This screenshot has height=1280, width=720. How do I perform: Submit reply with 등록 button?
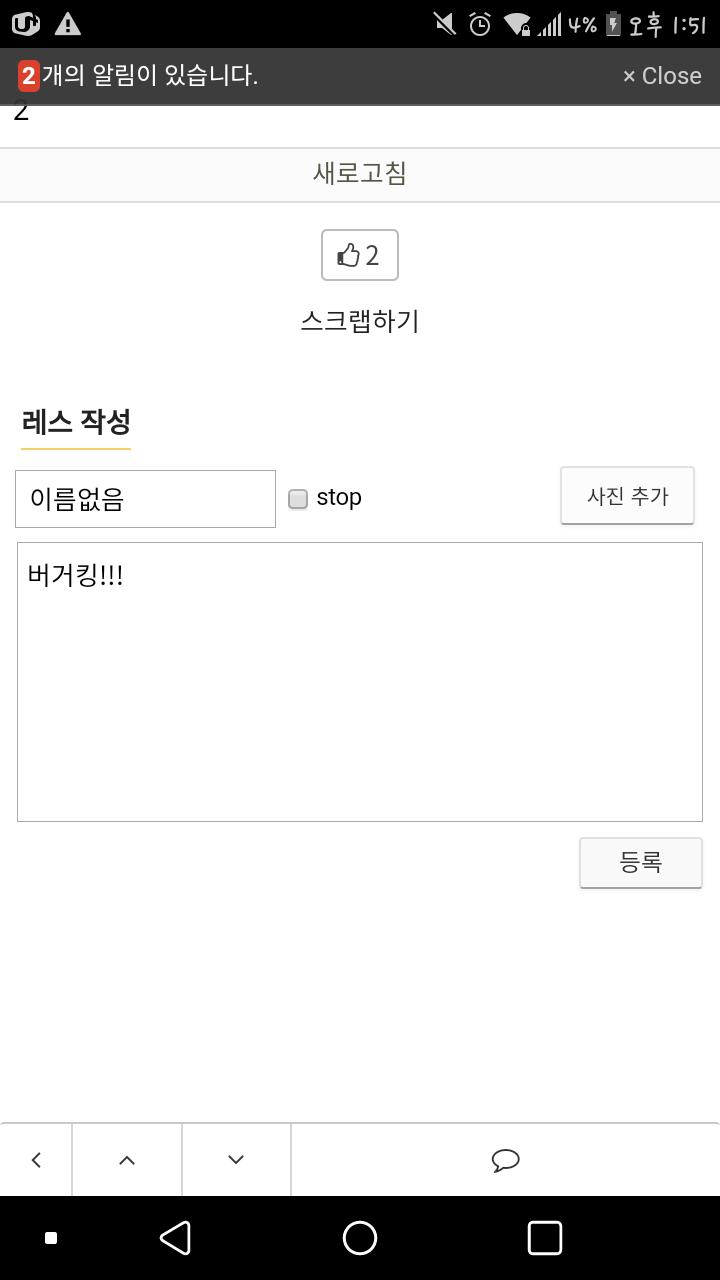click(641, 862)
